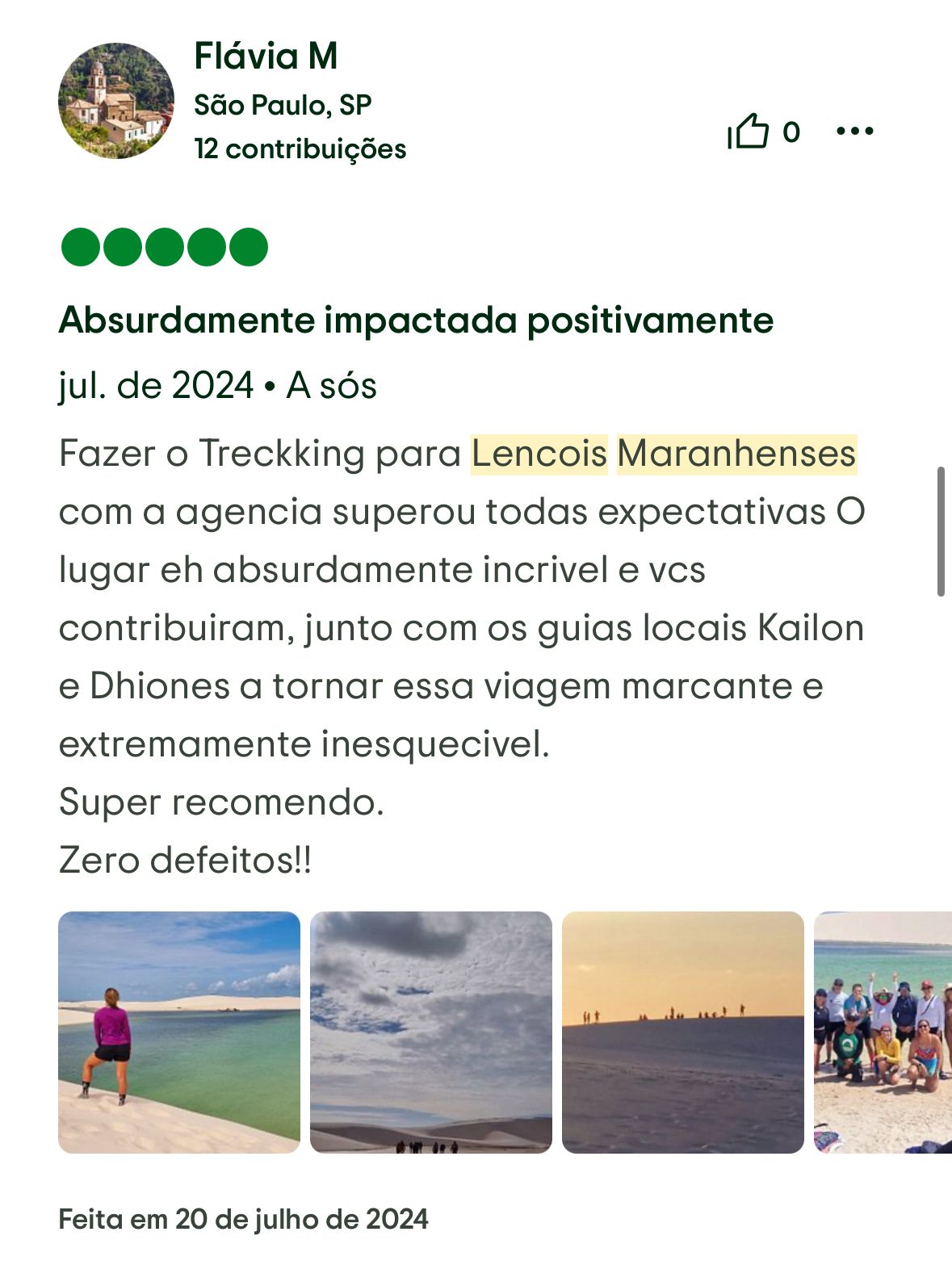Open photo of woman by the lagoon
This screenshot has width=952, height=1261.
click(179, 1032)
